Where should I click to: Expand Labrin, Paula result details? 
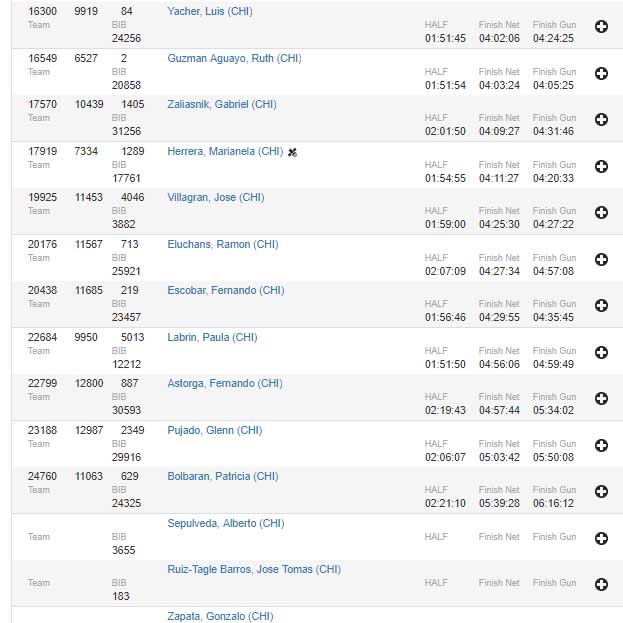click(x=601, y=352)
